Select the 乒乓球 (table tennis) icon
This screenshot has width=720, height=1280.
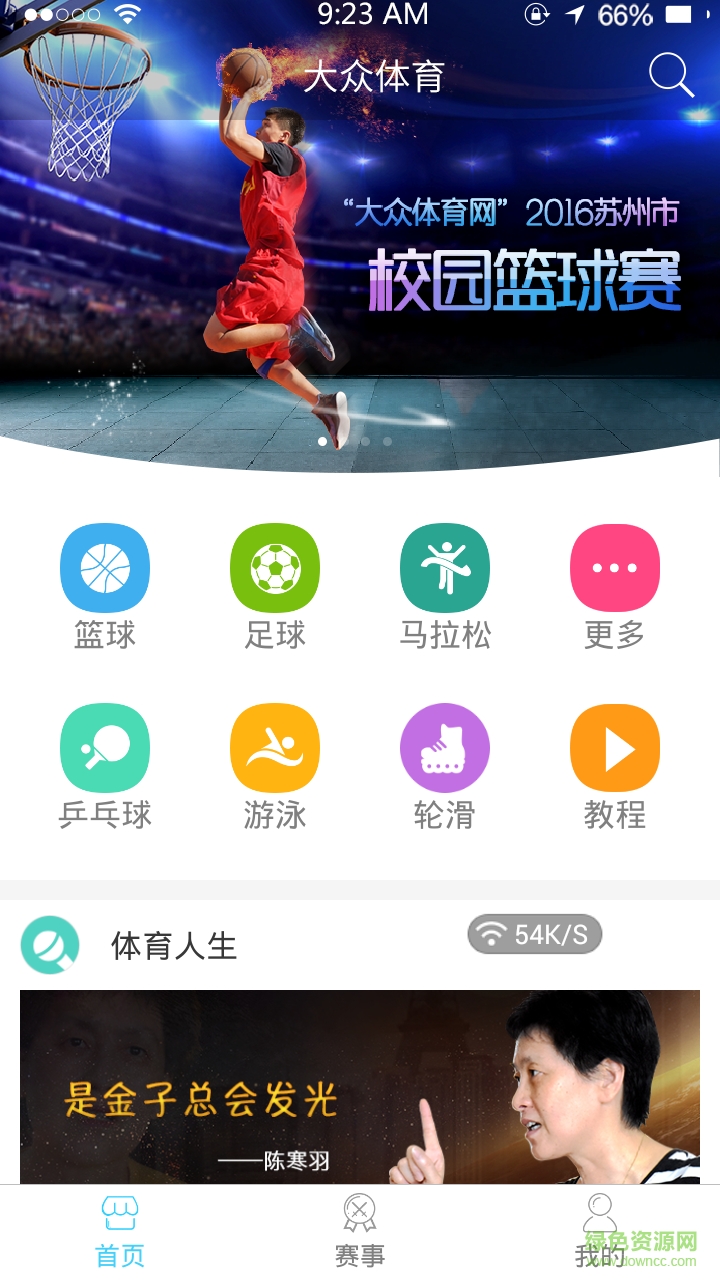tap(105, 747)
